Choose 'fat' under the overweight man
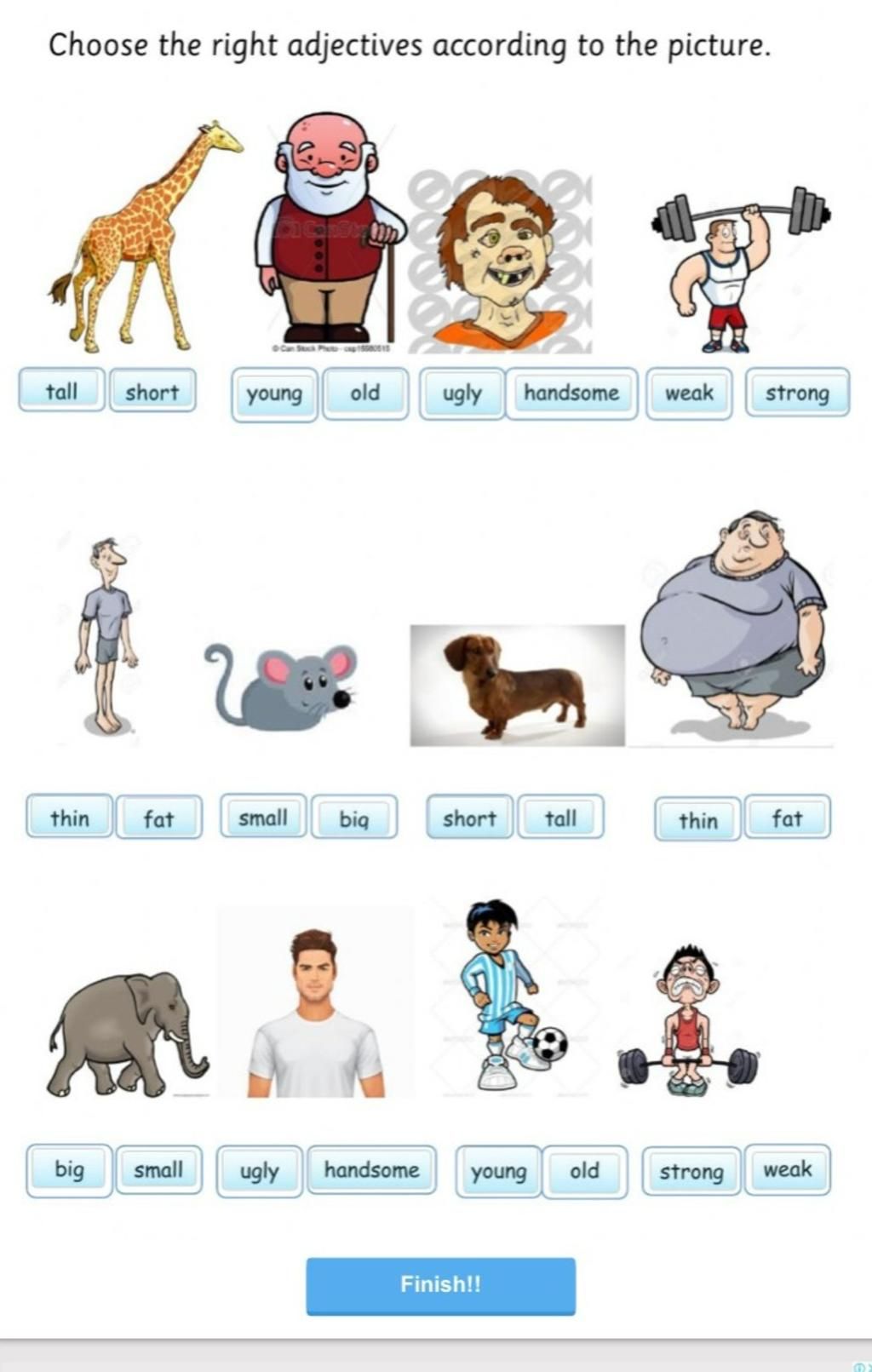The width and height of the screenshot is (872, 1372). (x=788, y=818)
